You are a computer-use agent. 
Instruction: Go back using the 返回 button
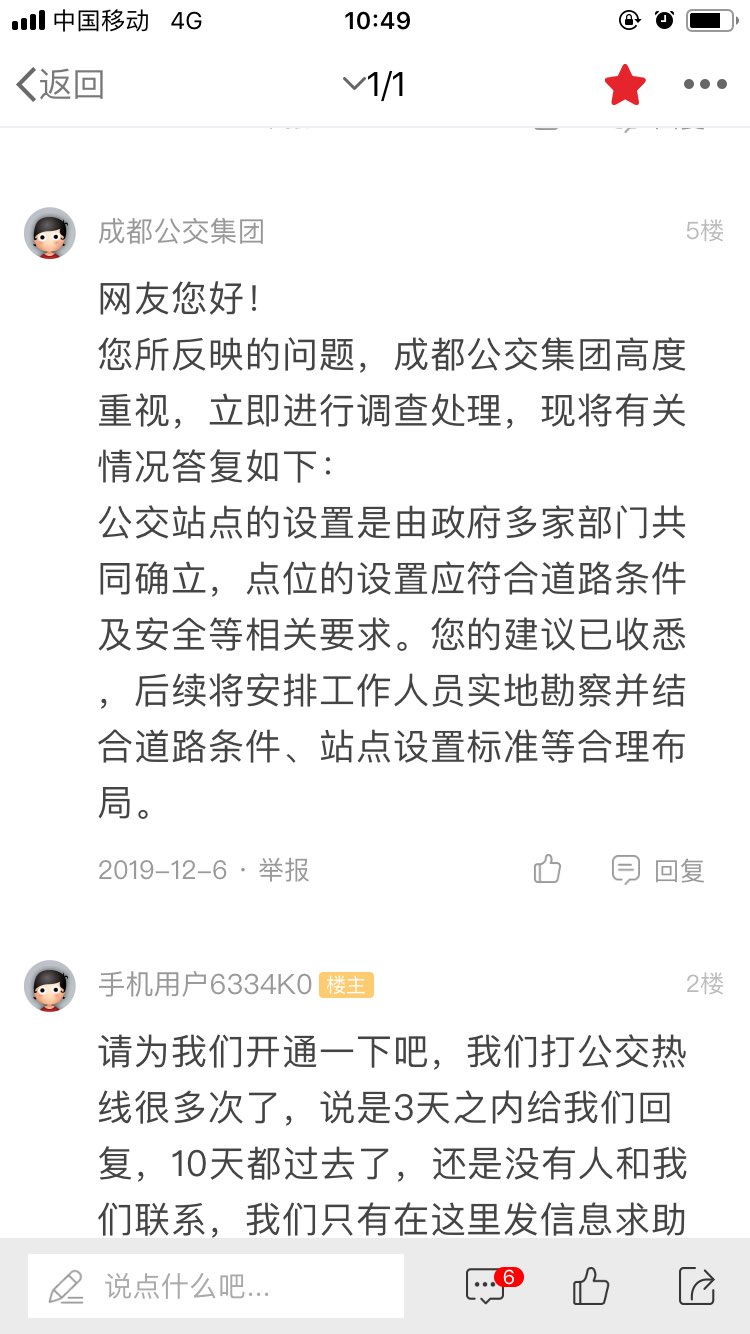60,85
